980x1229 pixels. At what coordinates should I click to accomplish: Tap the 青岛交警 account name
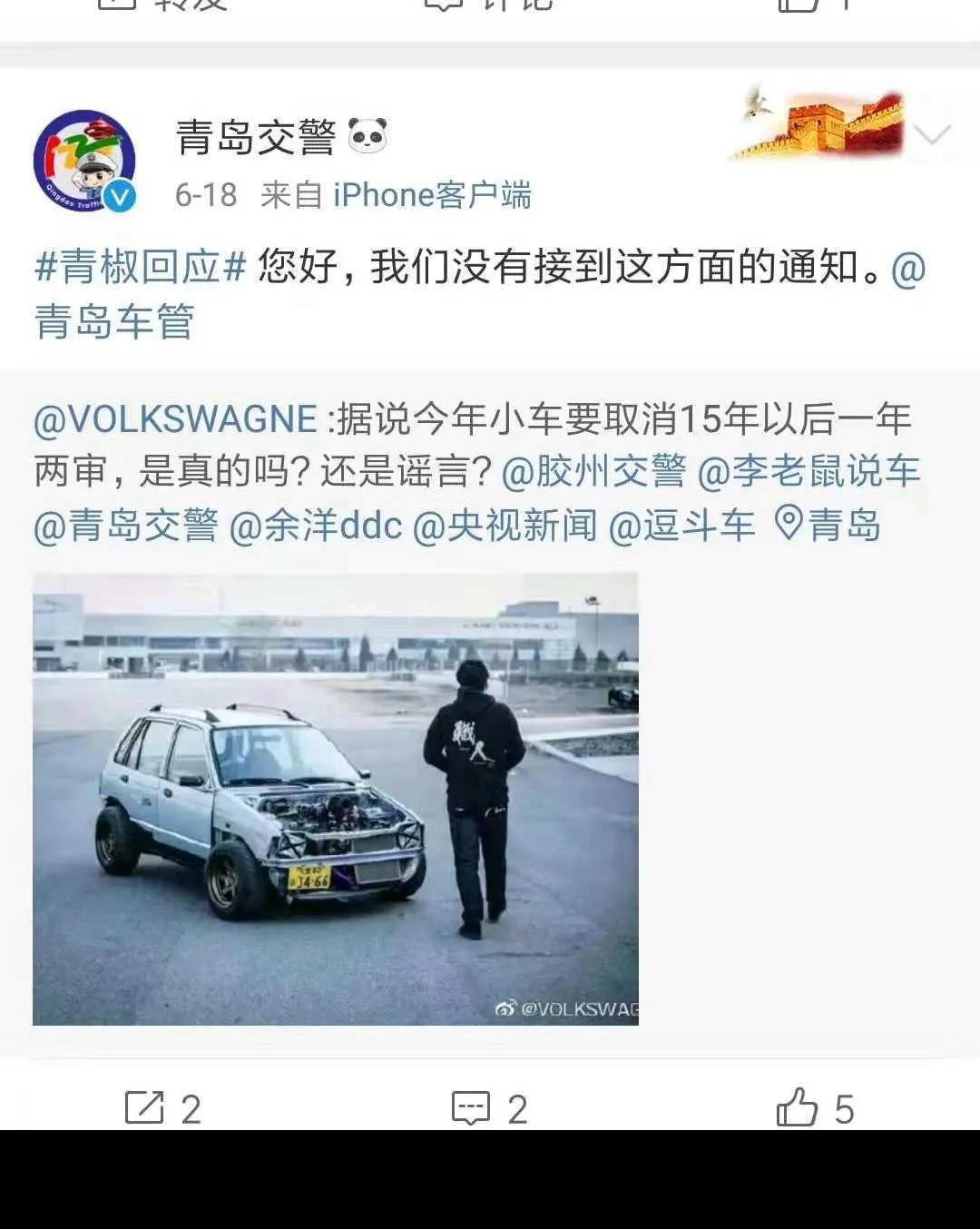(x=256, y=137)
